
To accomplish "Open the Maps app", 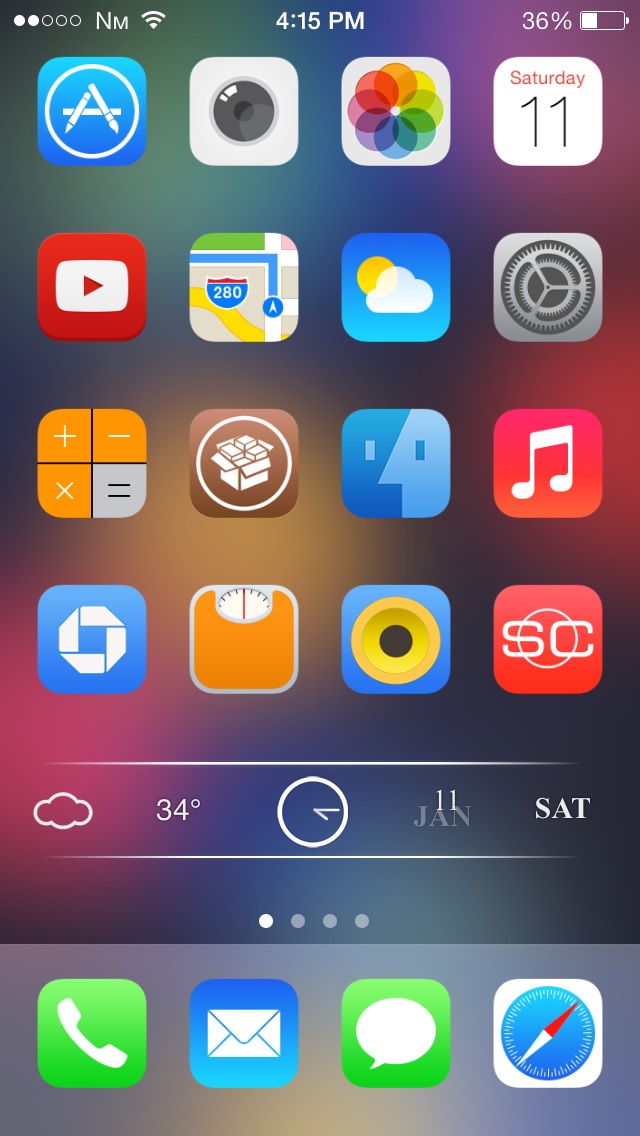I will coord(244,287).
